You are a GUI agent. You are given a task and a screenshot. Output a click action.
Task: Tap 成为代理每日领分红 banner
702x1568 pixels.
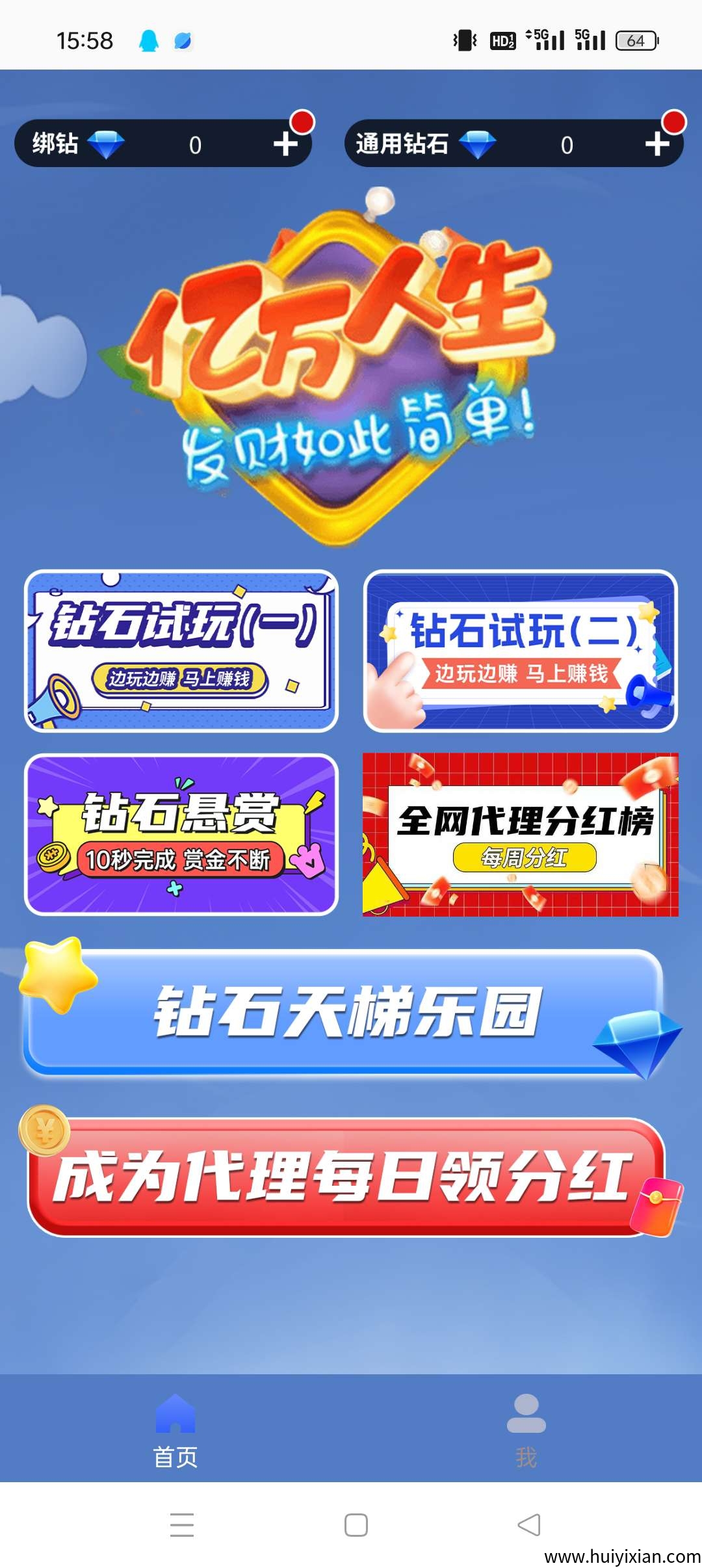pyautogui.click(x=344, y=1177)
